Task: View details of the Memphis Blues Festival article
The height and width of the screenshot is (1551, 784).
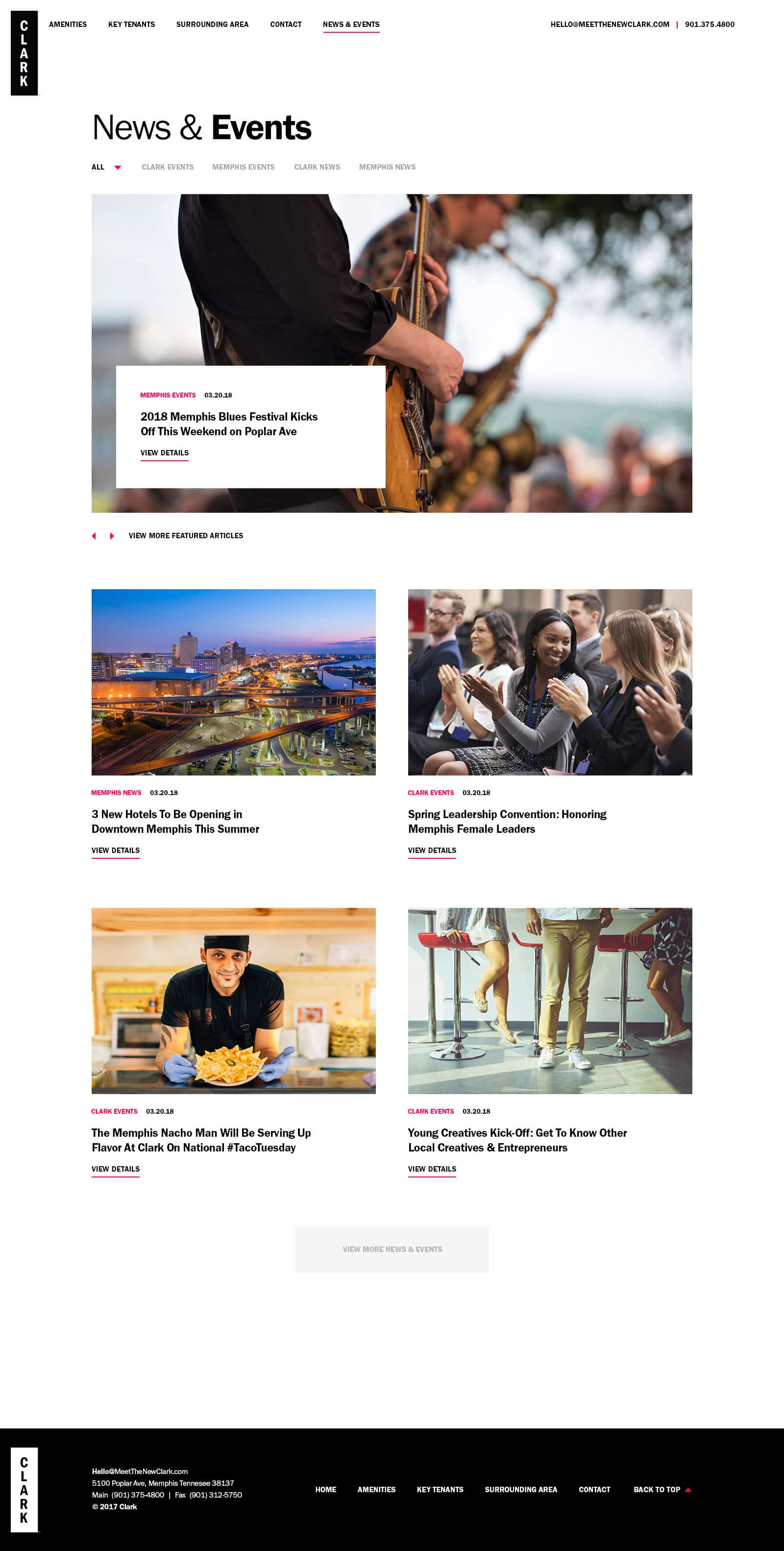Action: [164, 453]
